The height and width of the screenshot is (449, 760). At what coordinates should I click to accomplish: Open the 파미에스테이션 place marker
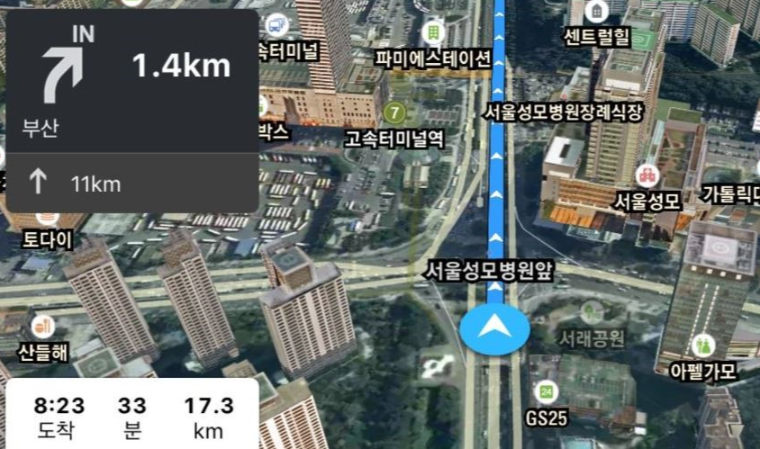click(x=433, y=32)
